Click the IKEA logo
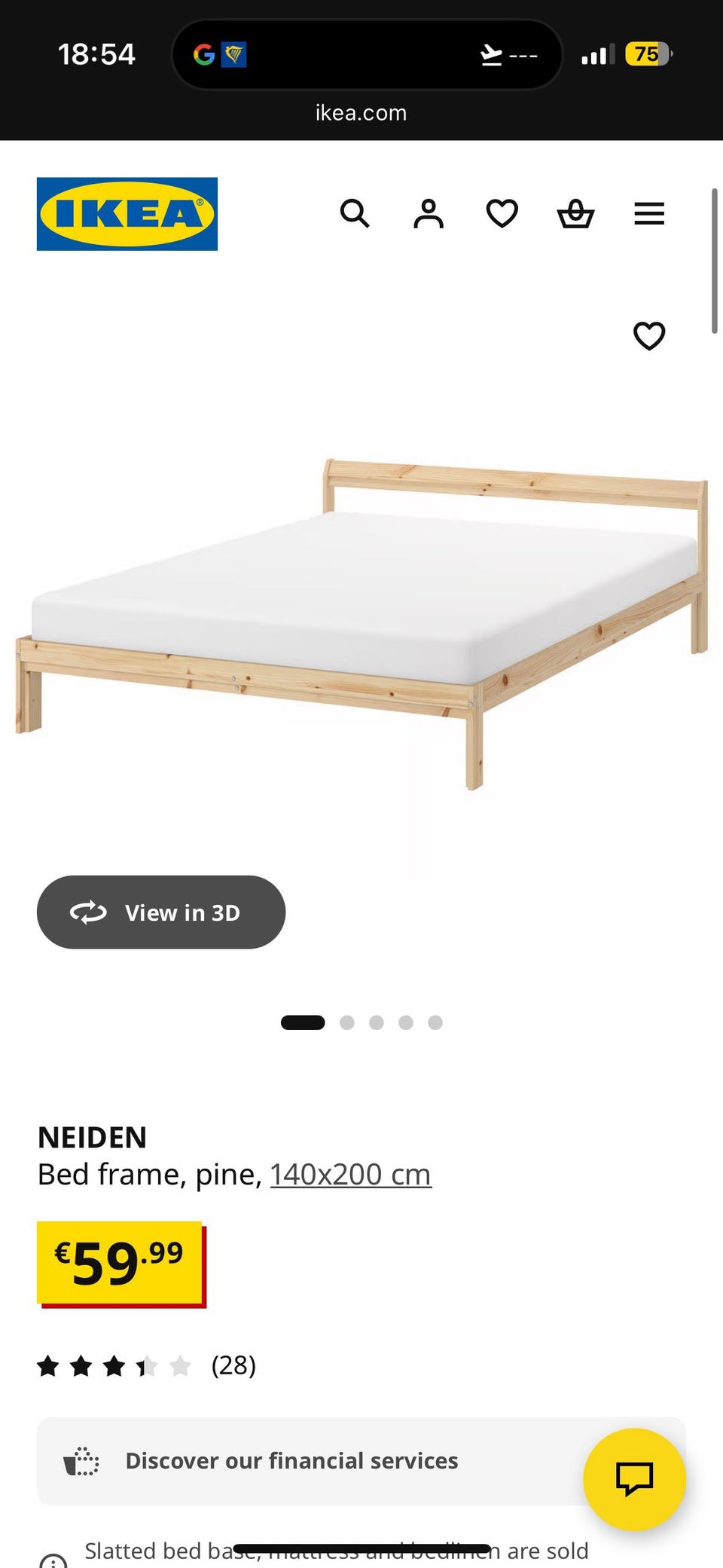723x1568 pixels. [x=126, y=213]
